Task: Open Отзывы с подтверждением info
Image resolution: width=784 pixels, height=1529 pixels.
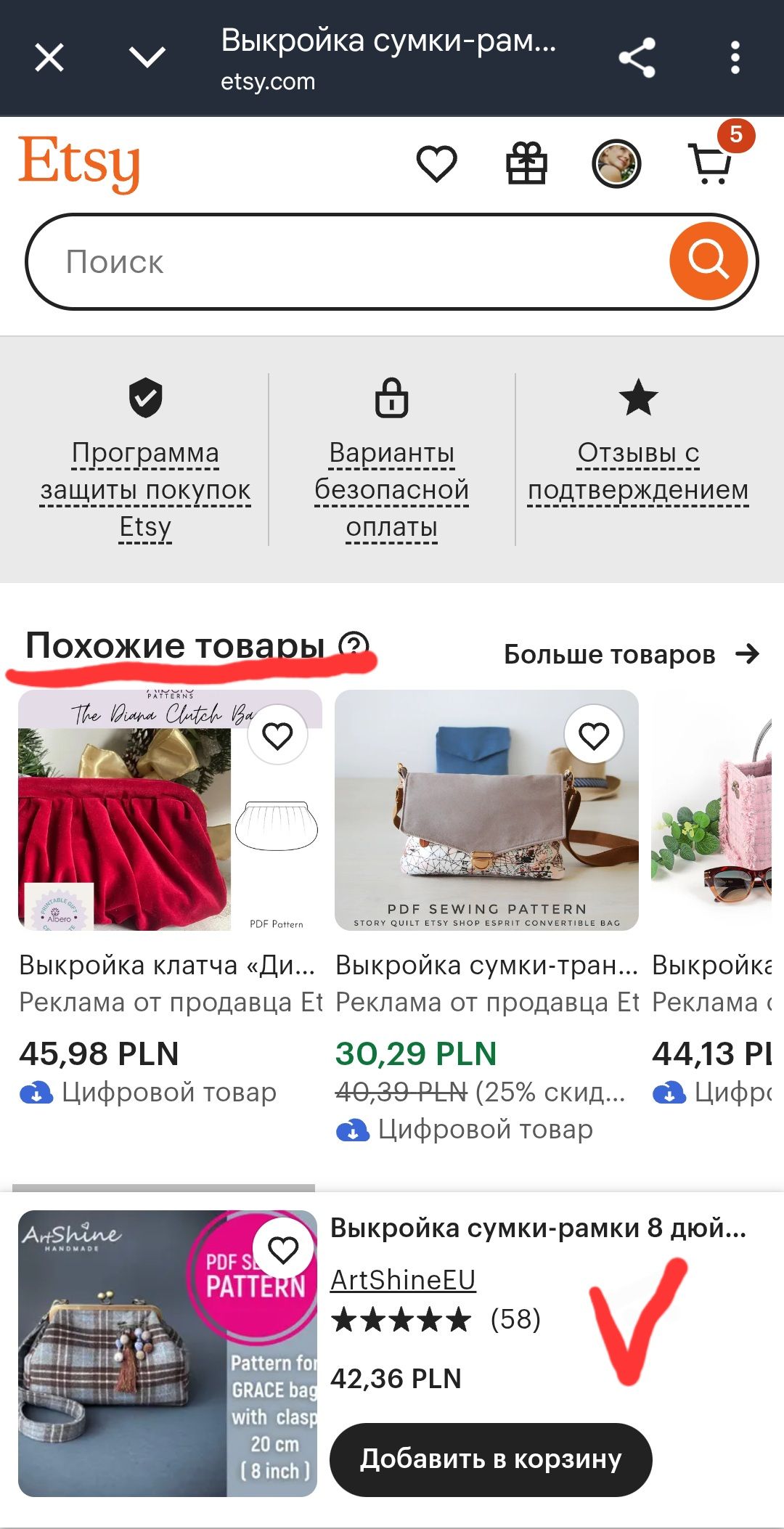Action: click(638, 470)
